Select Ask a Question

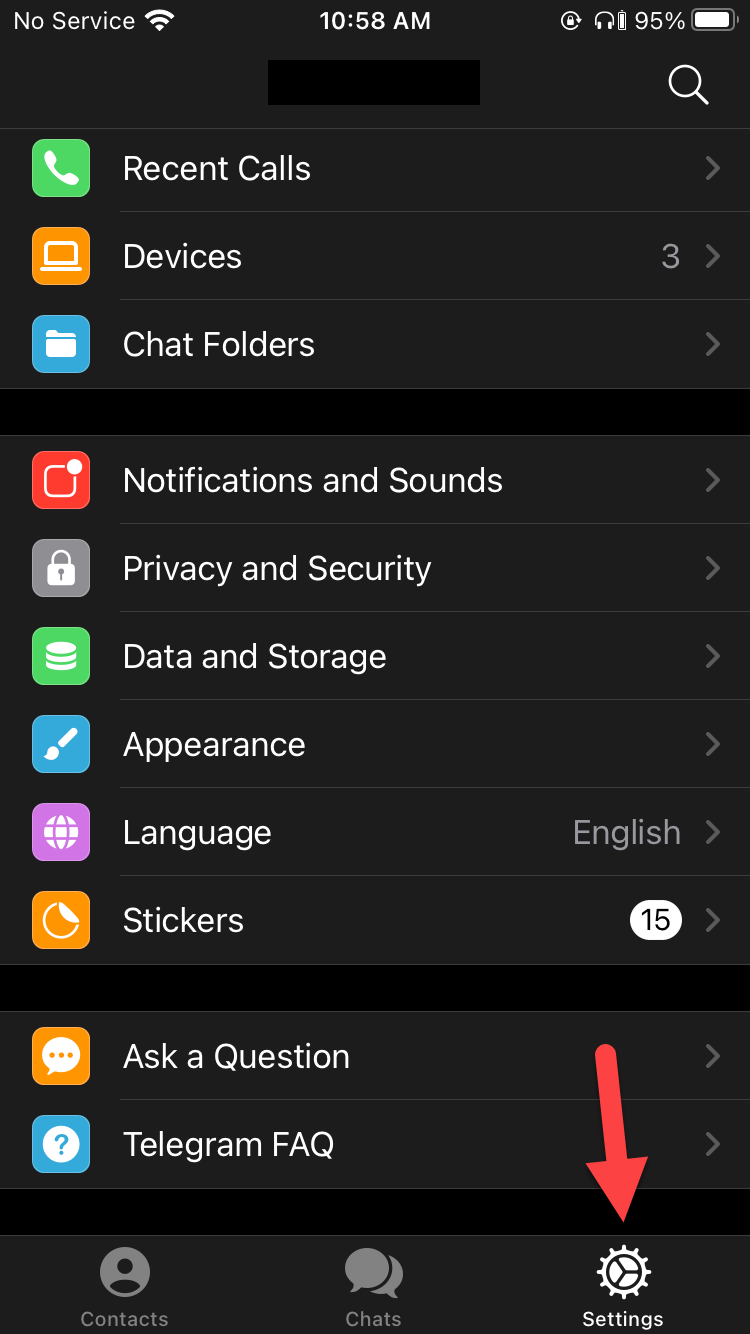(375, 1057)
